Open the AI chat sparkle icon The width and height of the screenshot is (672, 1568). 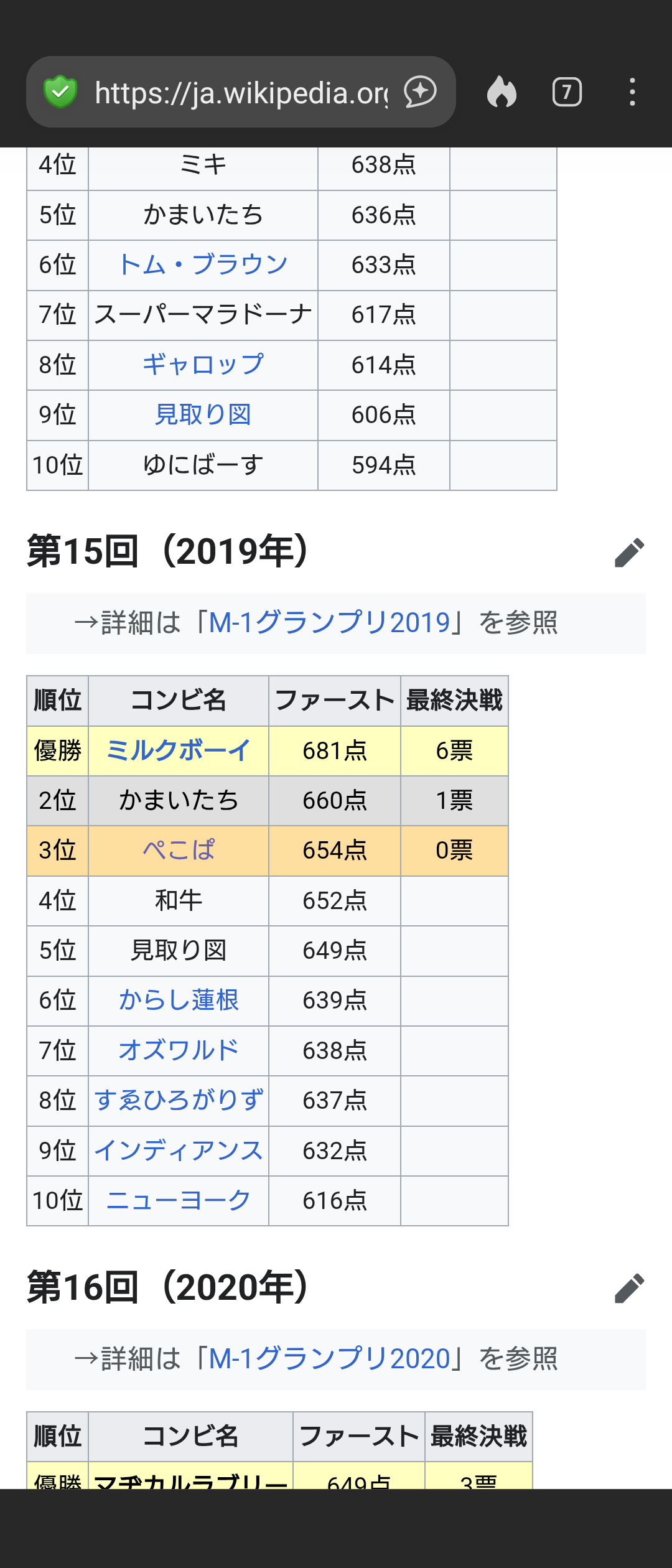point(421,92)
